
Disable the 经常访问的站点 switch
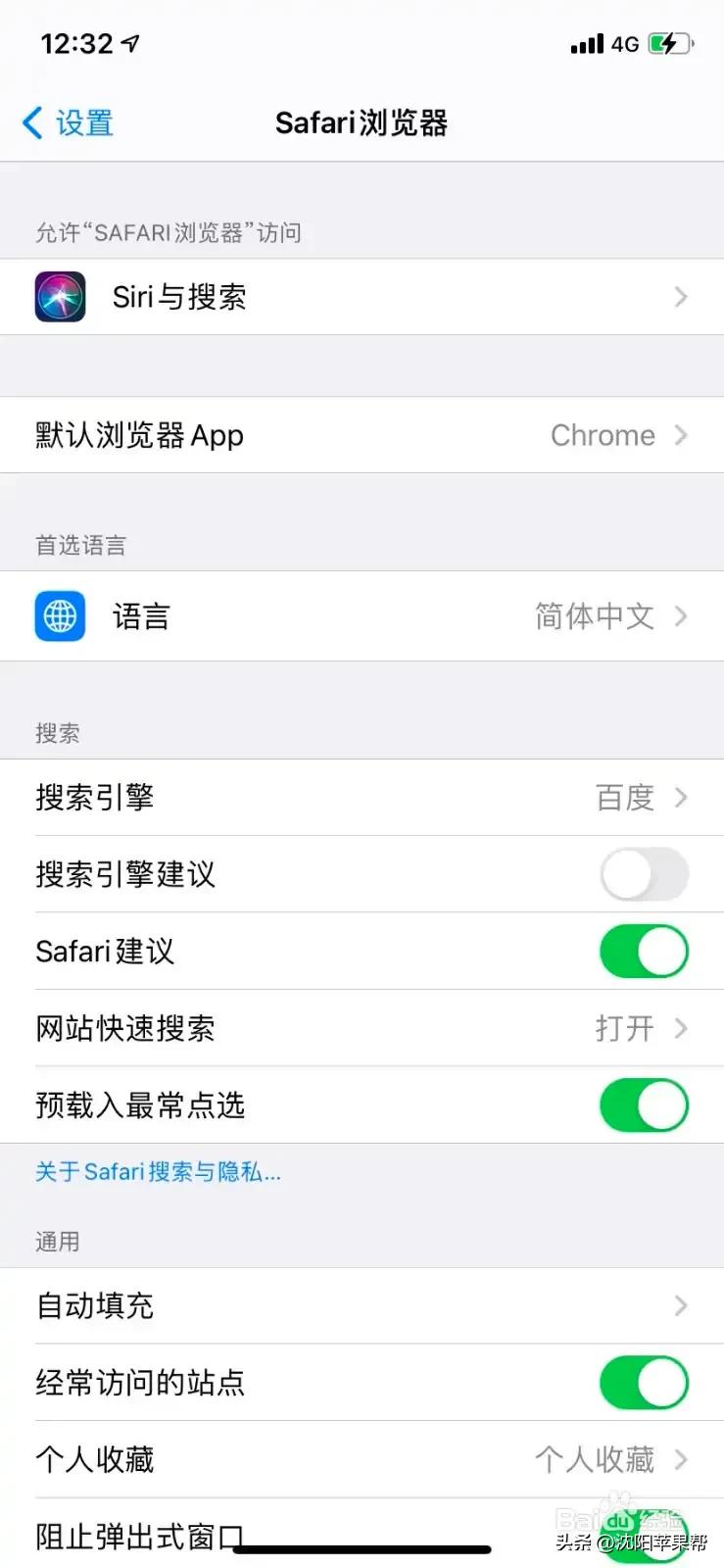pos(644,1383)
